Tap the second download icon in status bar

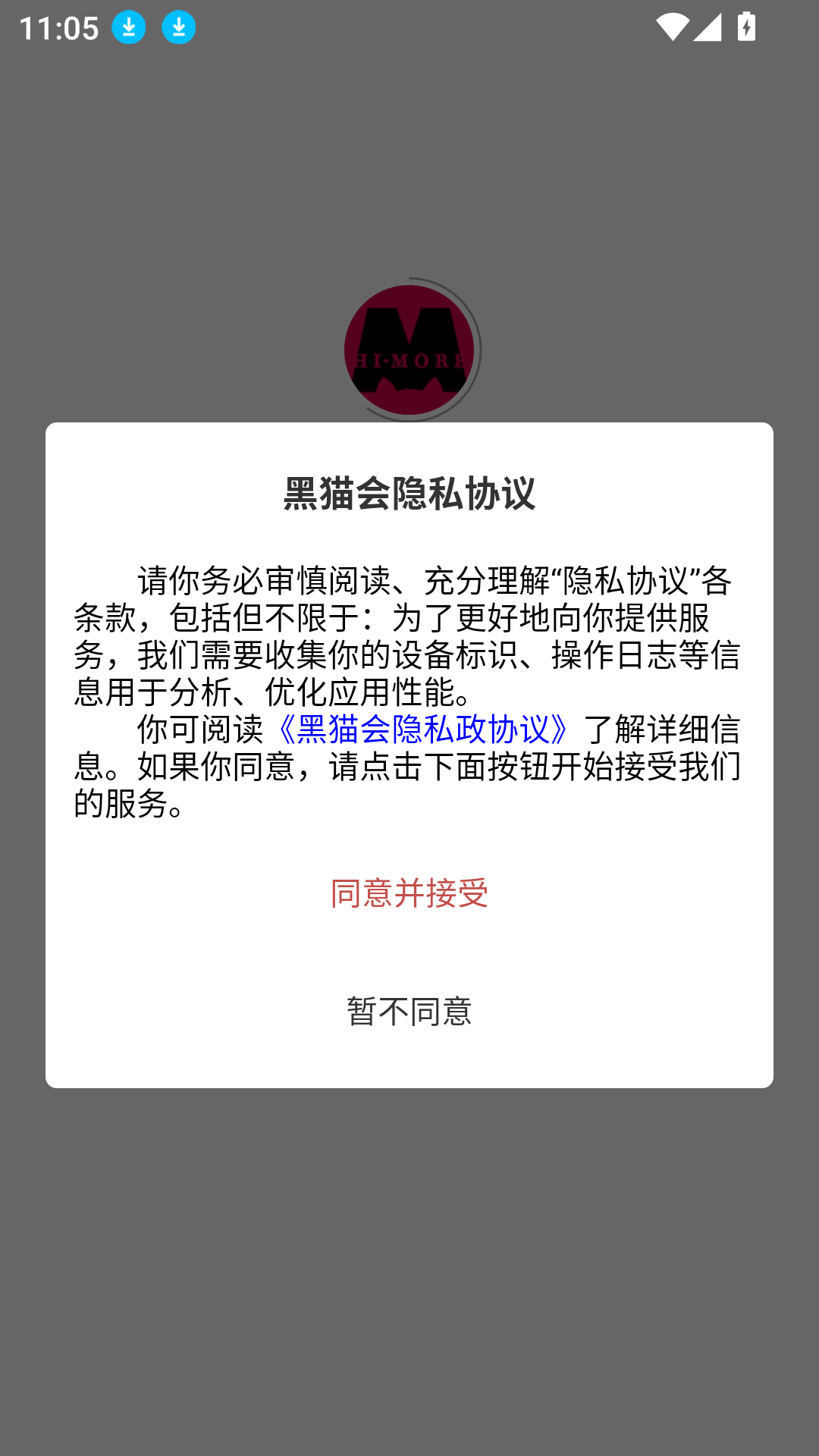tap(179, 27)
